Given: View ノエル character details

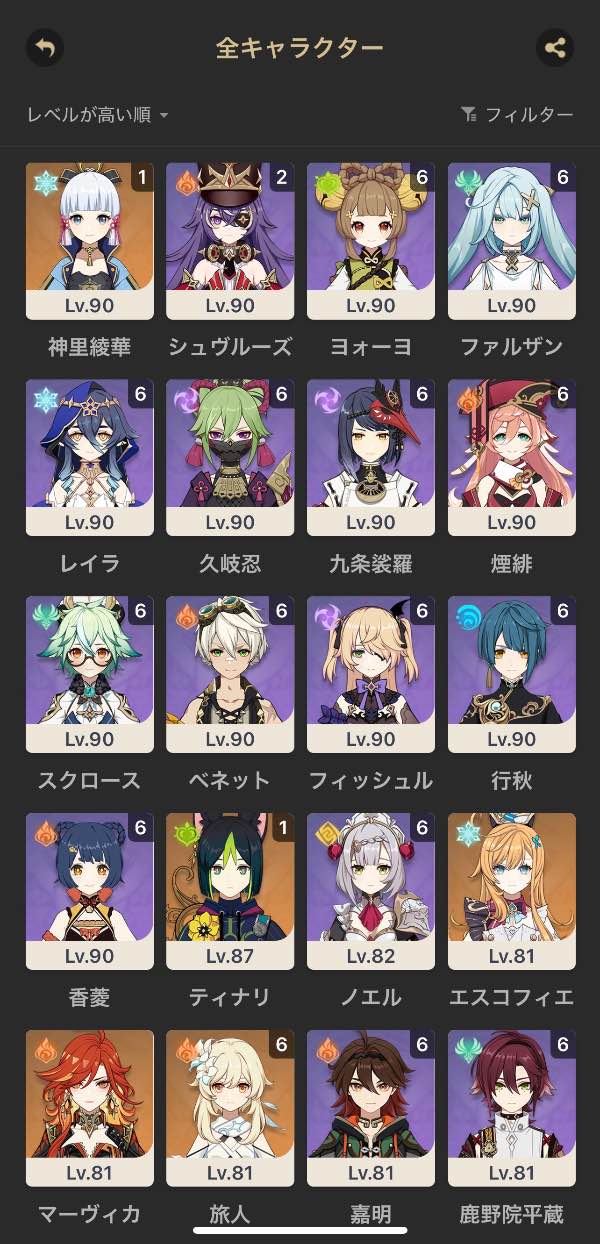Looking at the screenshot, I should point(371,891).
